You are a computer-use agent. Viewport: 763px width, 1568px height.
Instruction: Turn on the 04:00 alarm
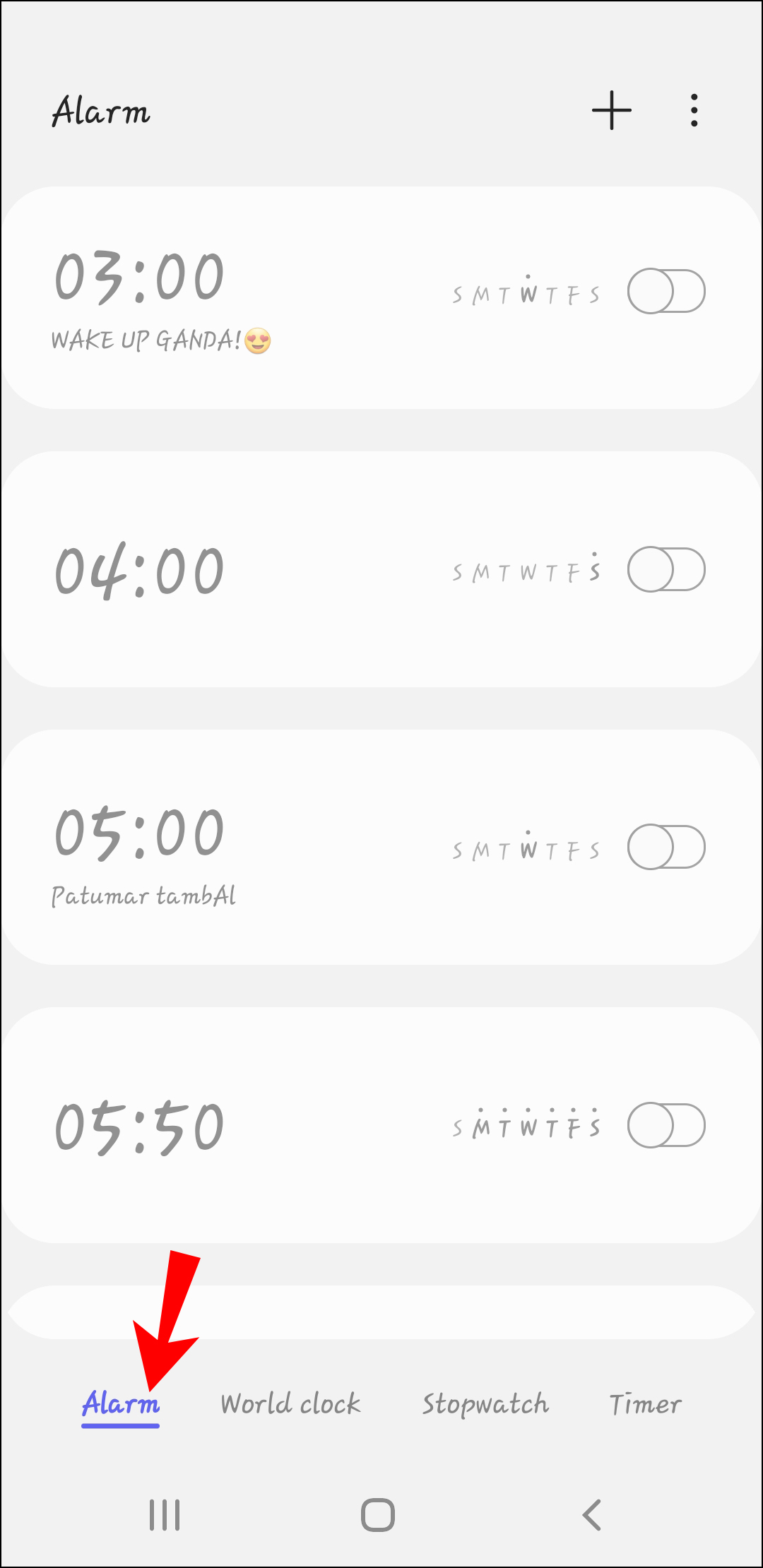click(666, 569)
